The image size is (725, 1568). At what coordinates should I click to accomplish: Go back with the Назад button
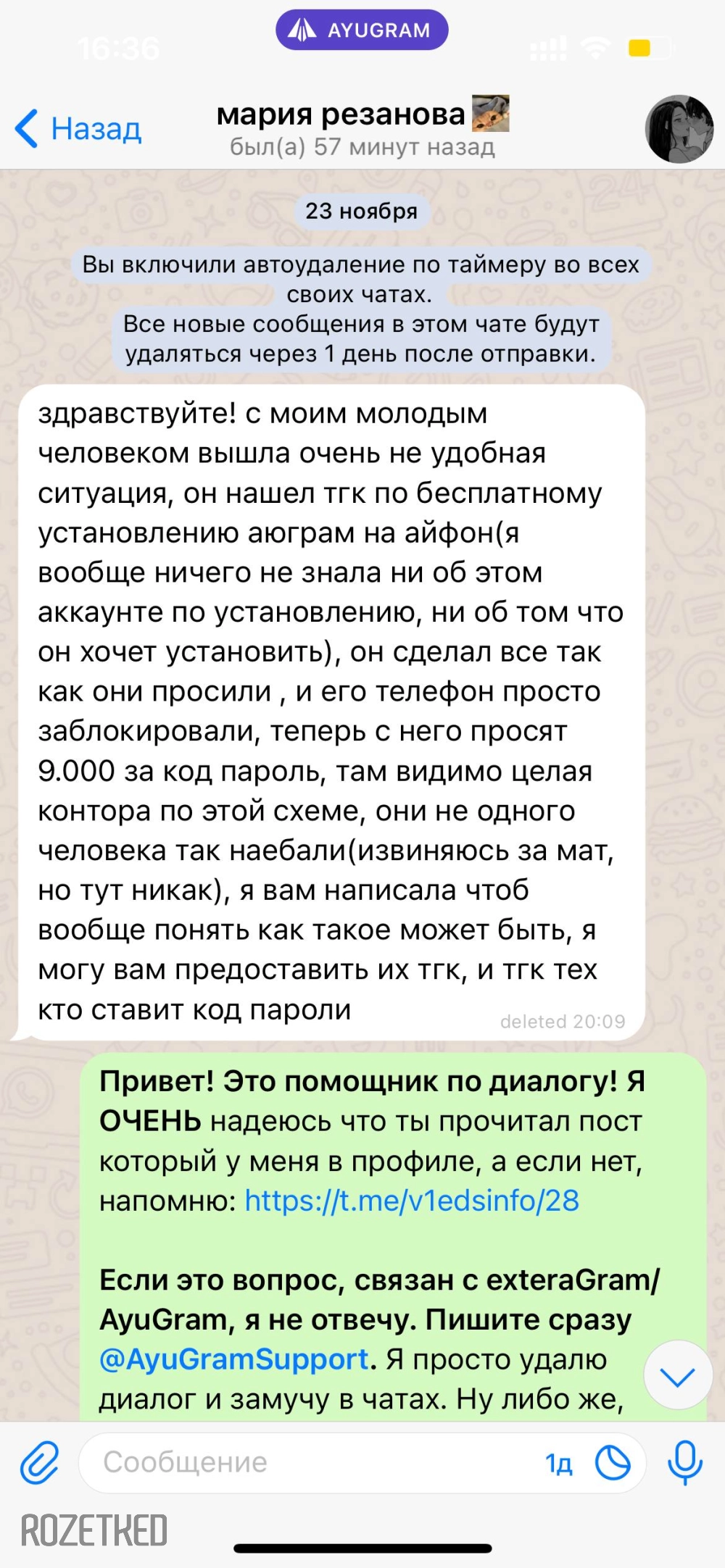click(x=78, y=128)
